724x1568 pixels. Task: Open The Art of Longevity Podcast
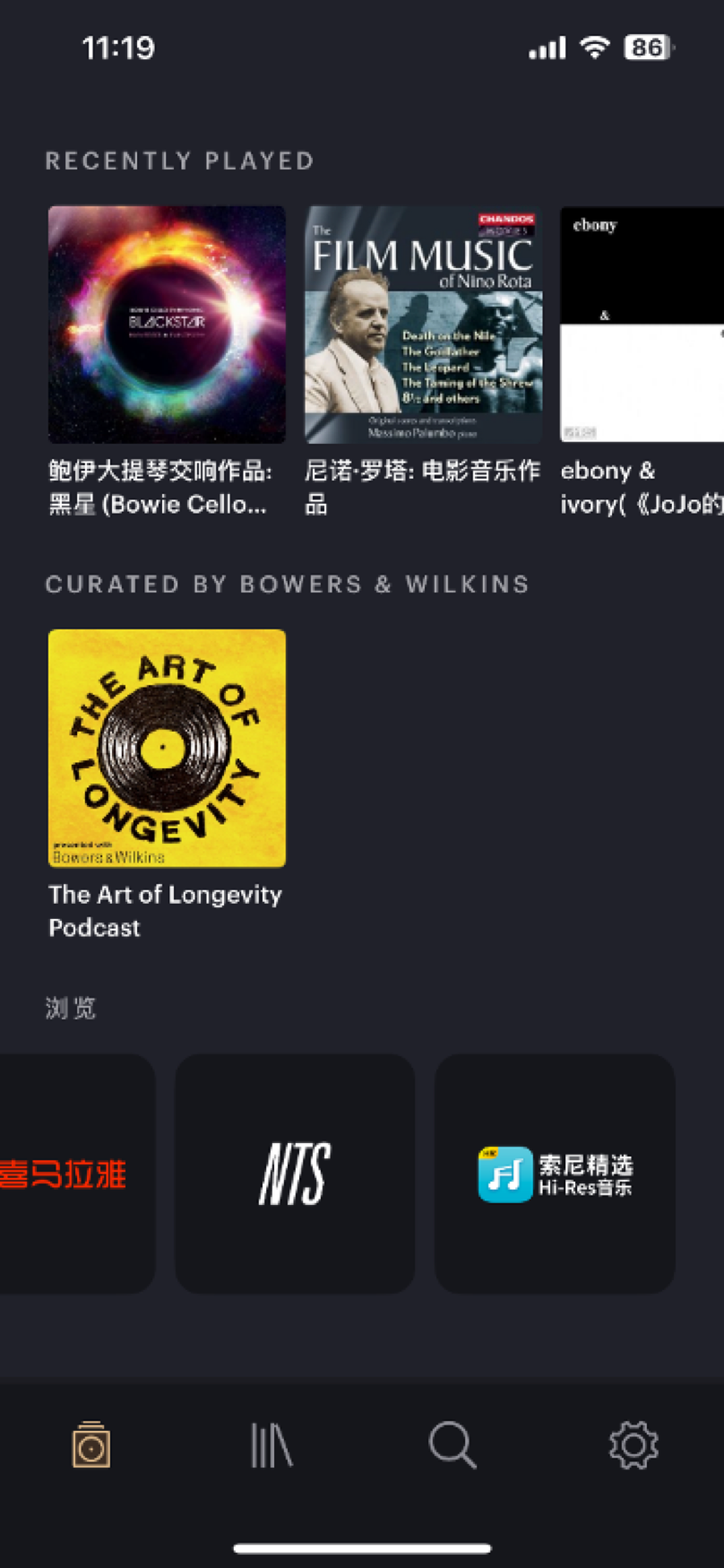167,748
